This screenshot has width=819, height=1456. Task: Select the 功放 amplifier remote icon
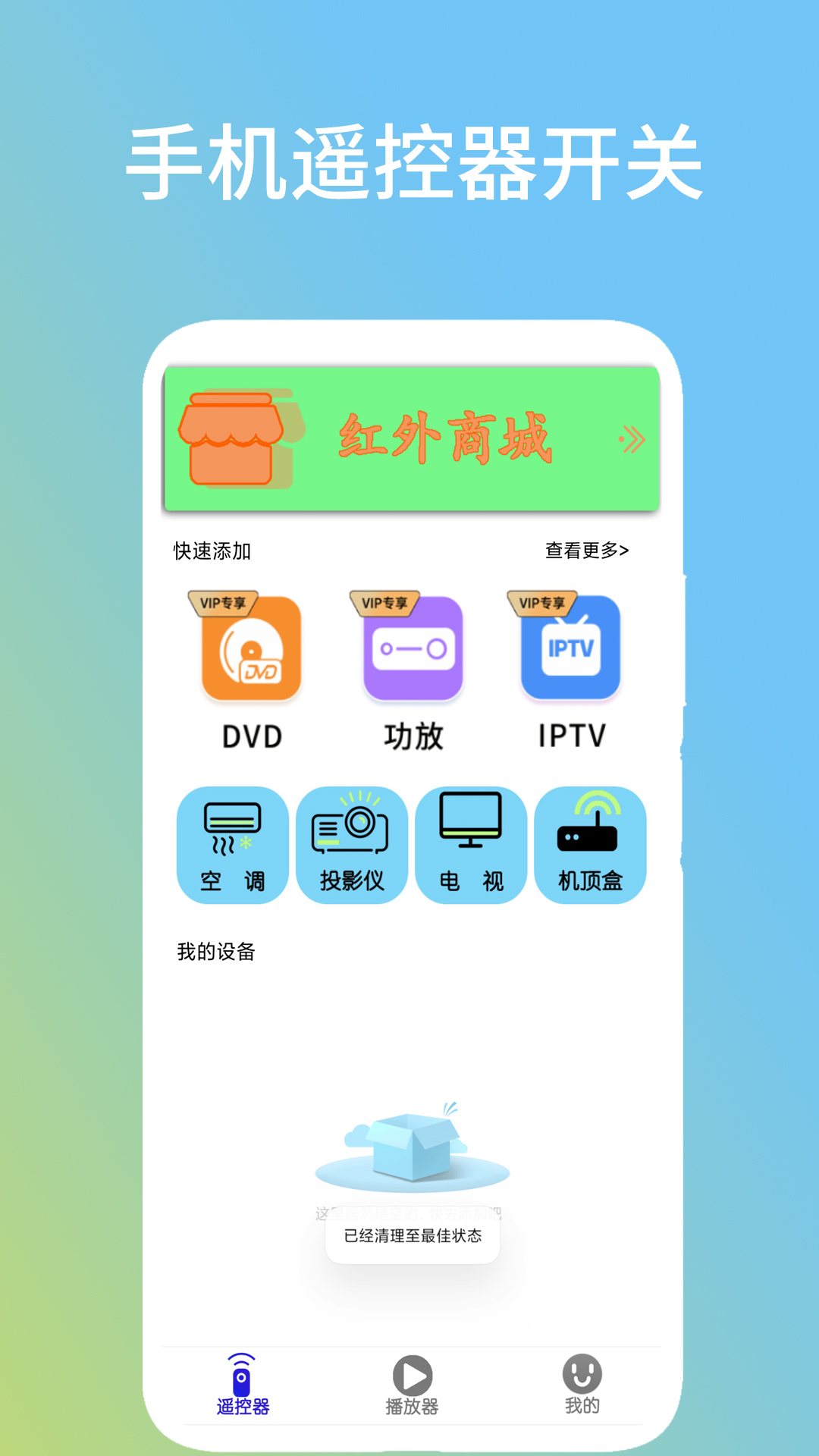pos(413,654)
